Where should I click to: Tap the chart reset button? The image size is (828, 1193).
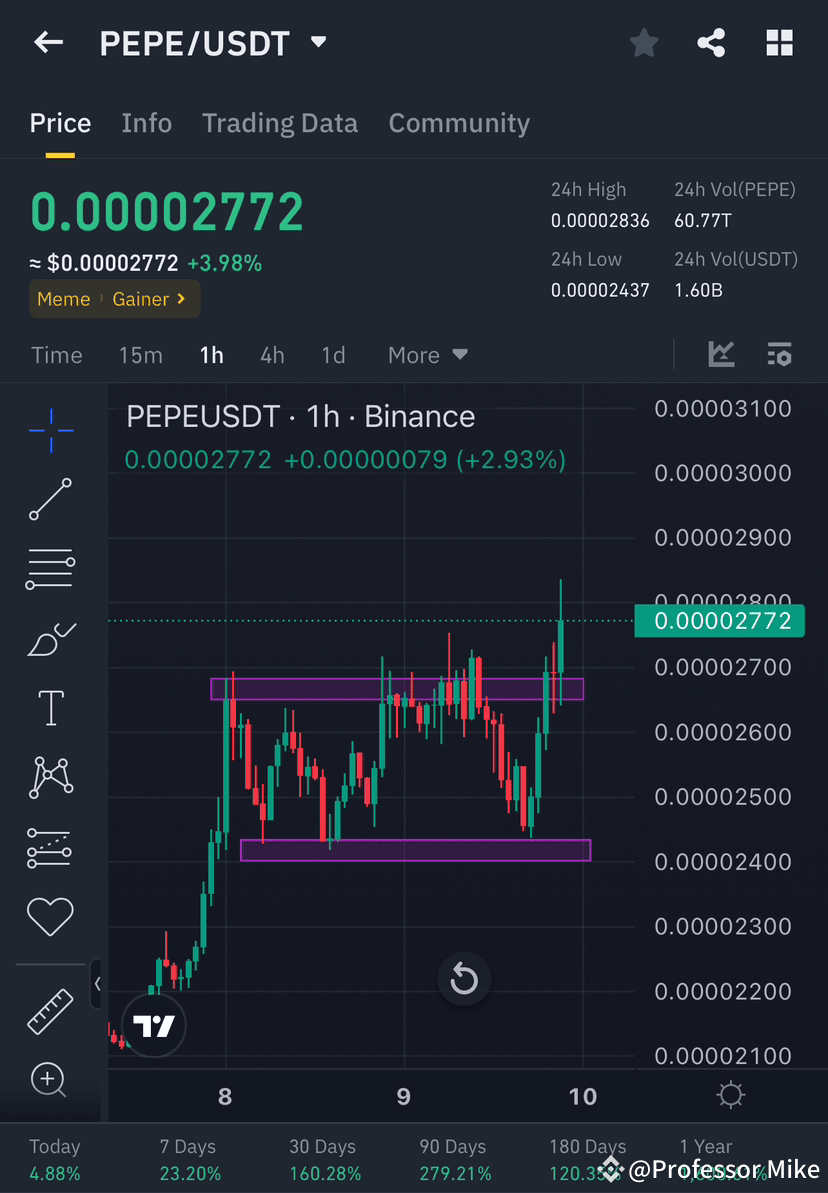pos(463,979)
